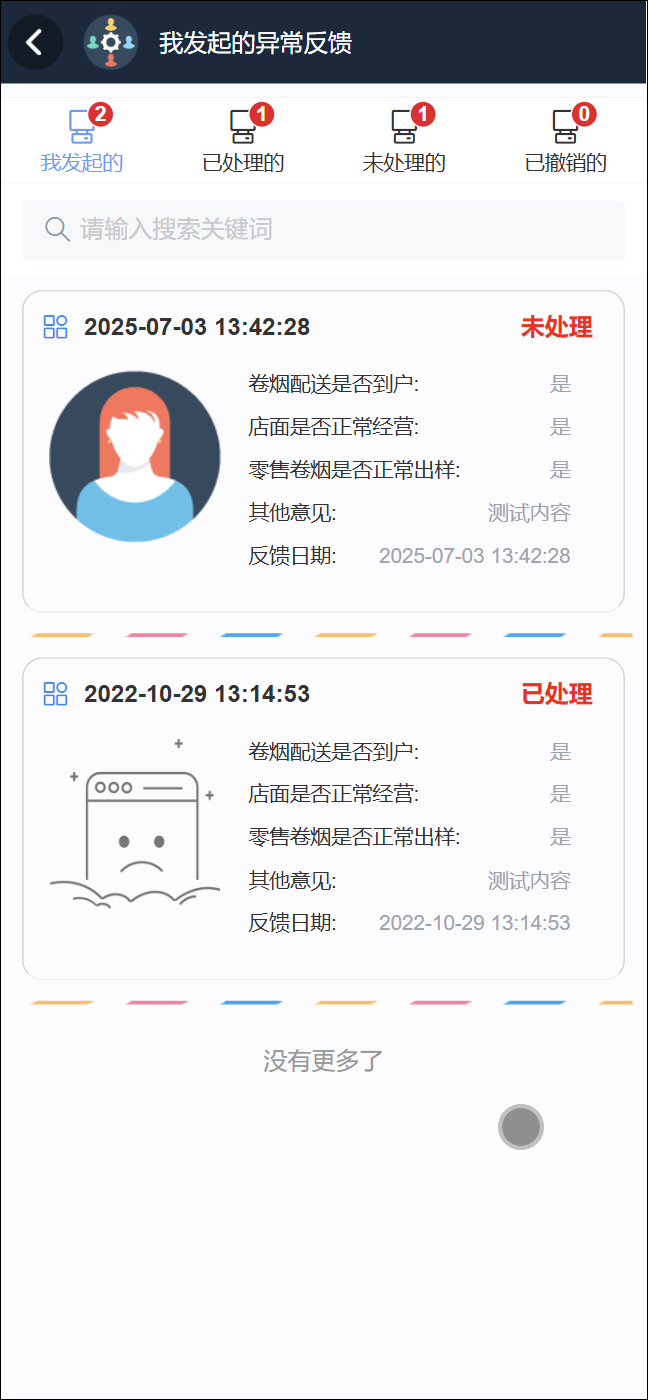Tap the floating gray round button
This screenshot has width=648, height=1400.
pos(521,1127)
